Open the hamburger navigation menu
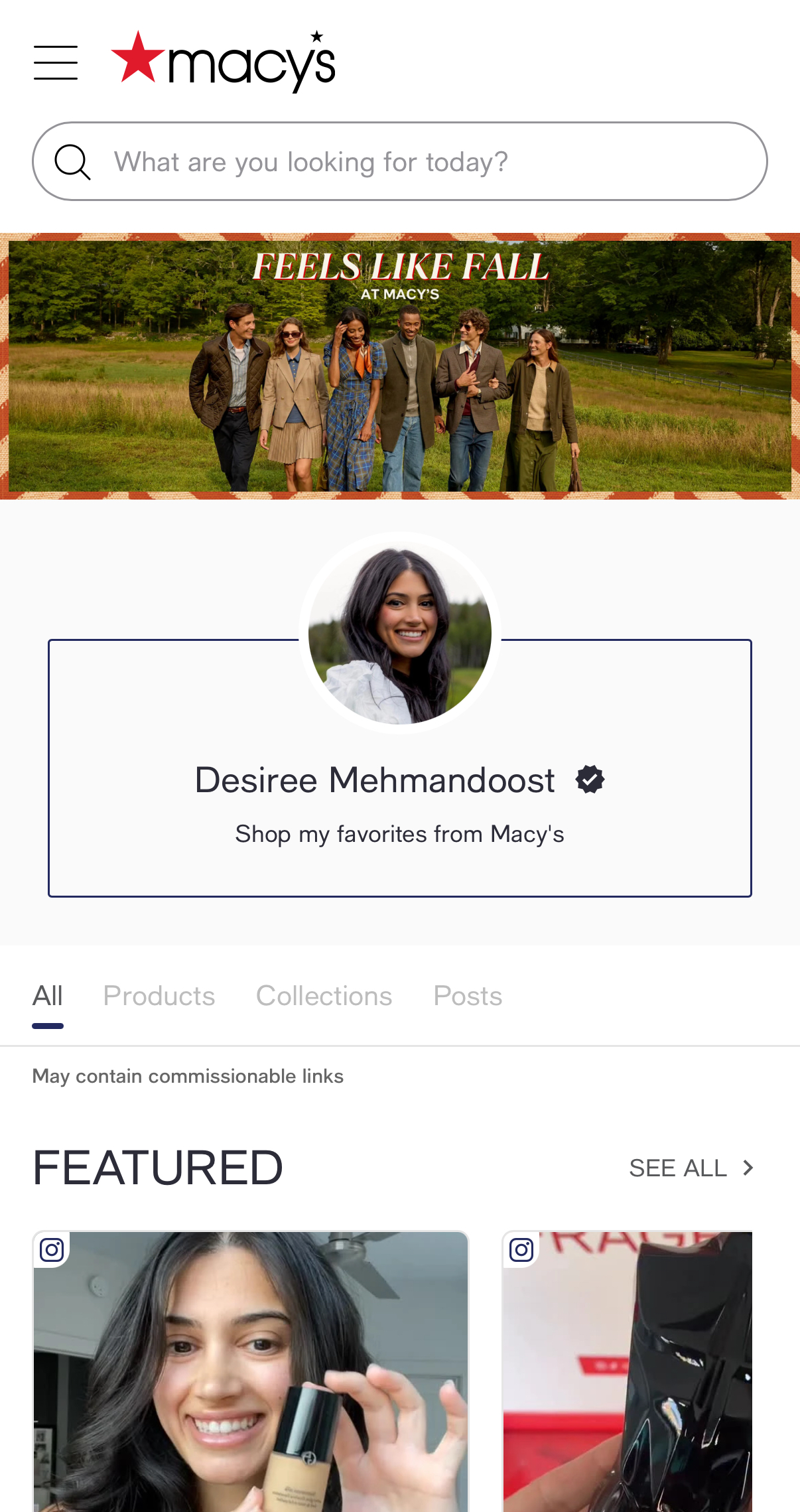 point(56,63)
